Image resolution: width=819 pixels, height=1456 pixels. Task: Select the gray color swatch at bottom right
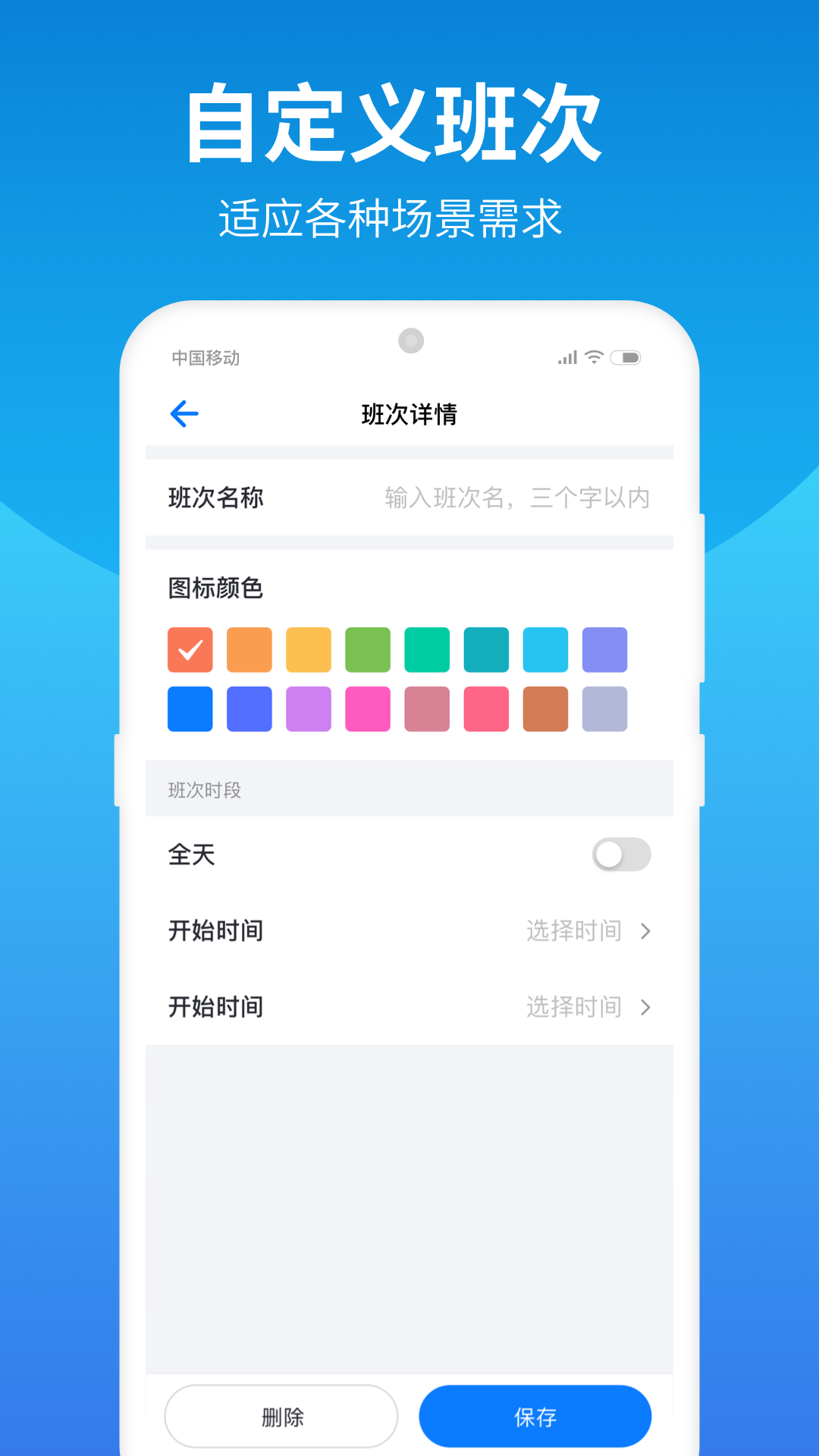coord(604,708)
